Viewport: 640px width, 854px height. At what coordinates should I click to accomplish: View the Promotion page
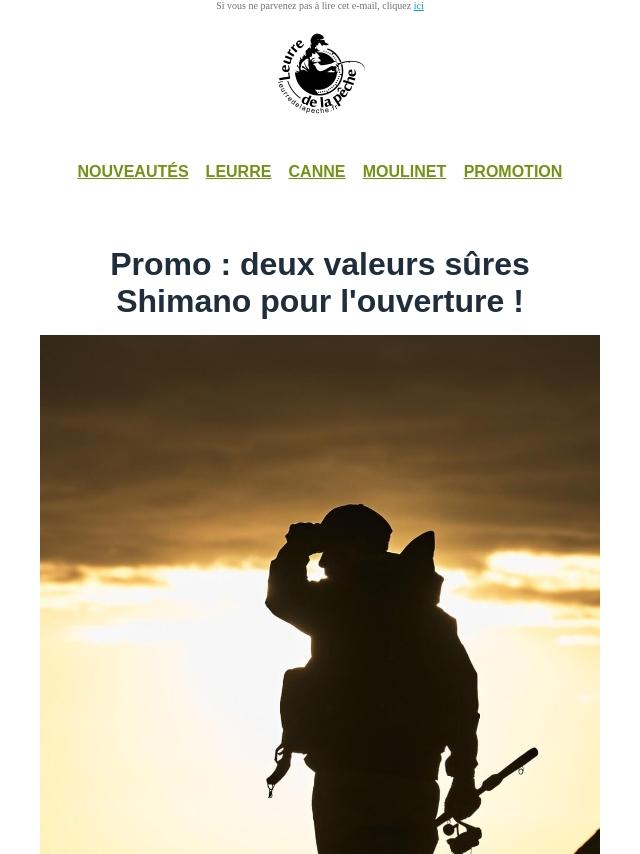click(x=512, y=171)
